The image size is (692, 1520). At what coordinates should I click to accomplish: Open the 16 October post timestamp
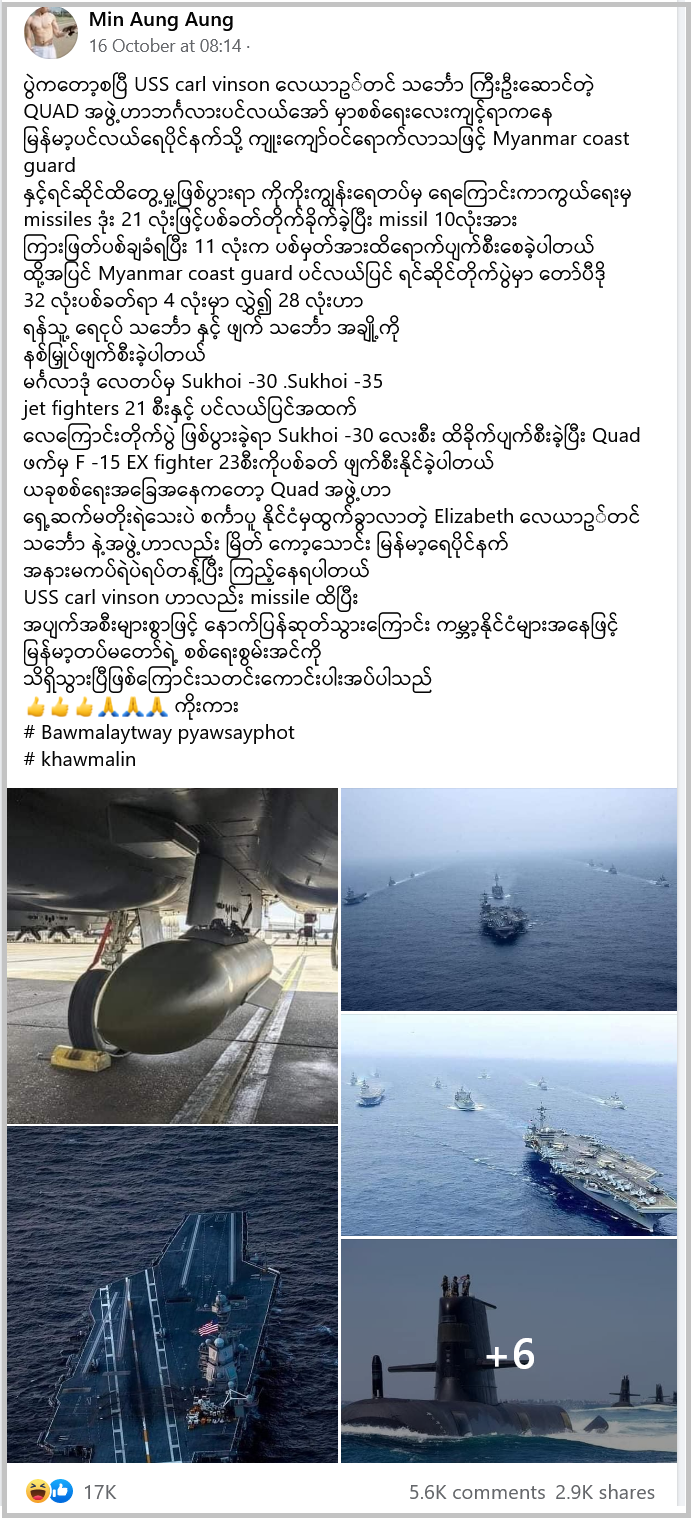pos(165,46)
